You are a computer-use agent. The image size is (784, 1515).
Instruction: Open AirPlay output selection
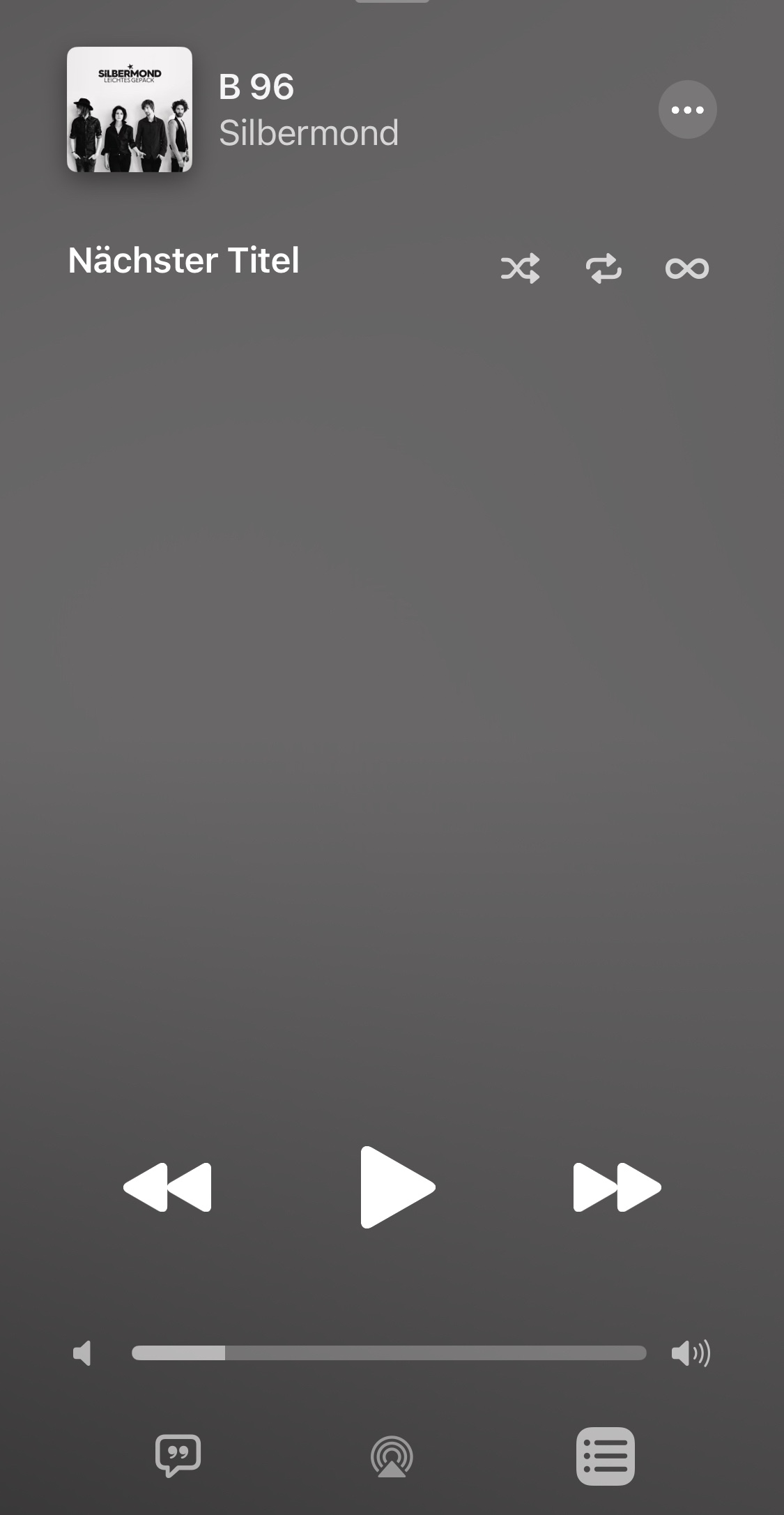point(392,1456)
